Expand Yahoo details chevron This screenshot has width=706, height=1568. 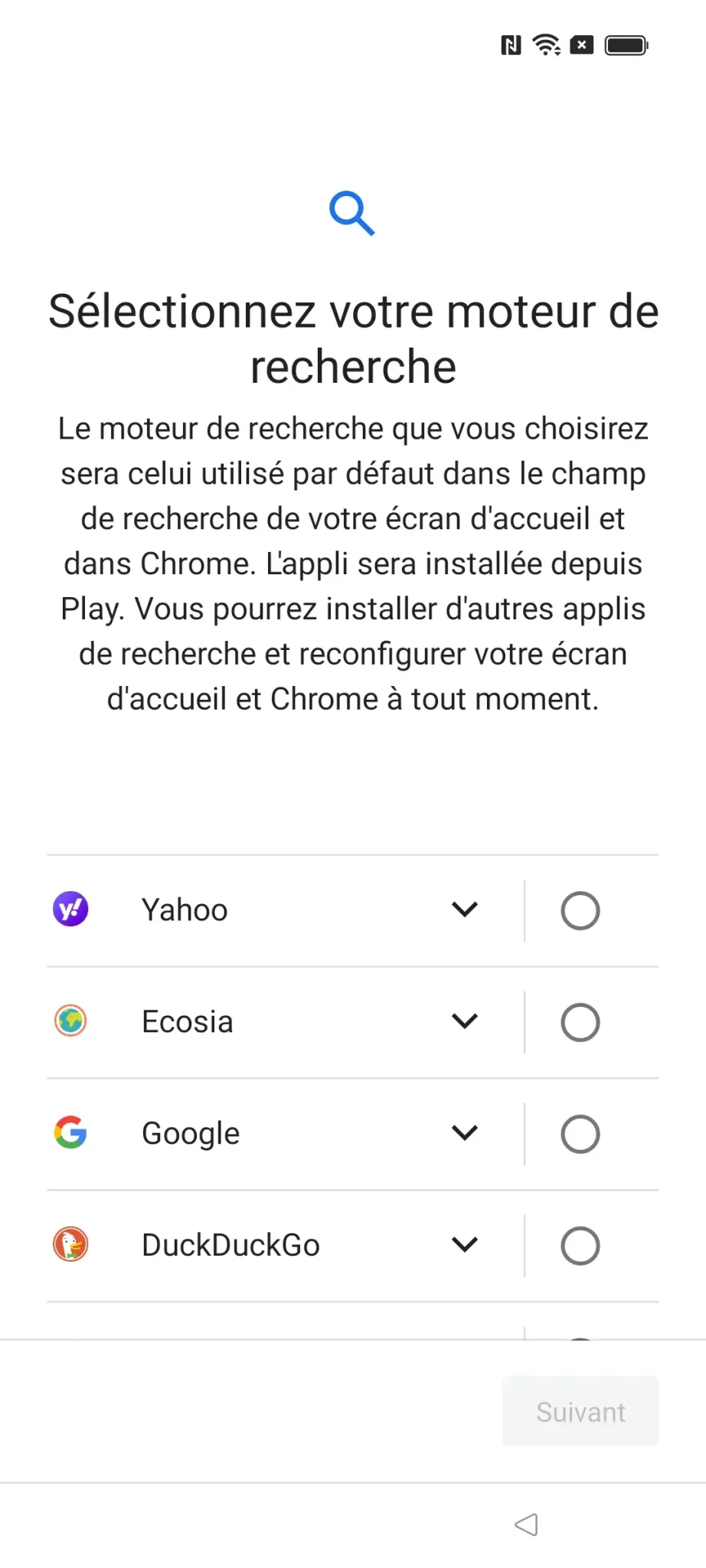(x=465, y=910)
